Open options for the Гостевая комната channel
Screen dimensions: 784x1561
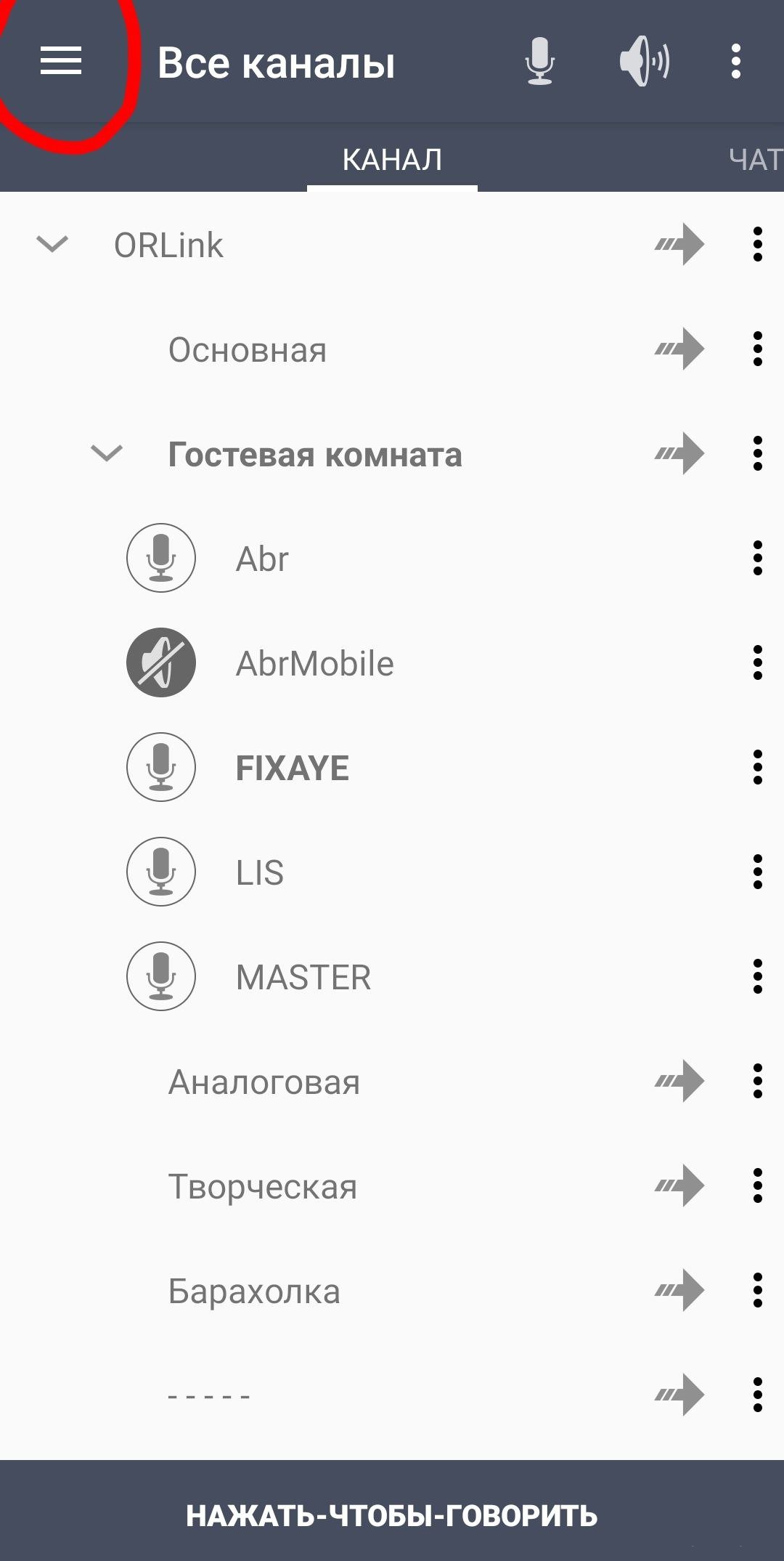758,454
